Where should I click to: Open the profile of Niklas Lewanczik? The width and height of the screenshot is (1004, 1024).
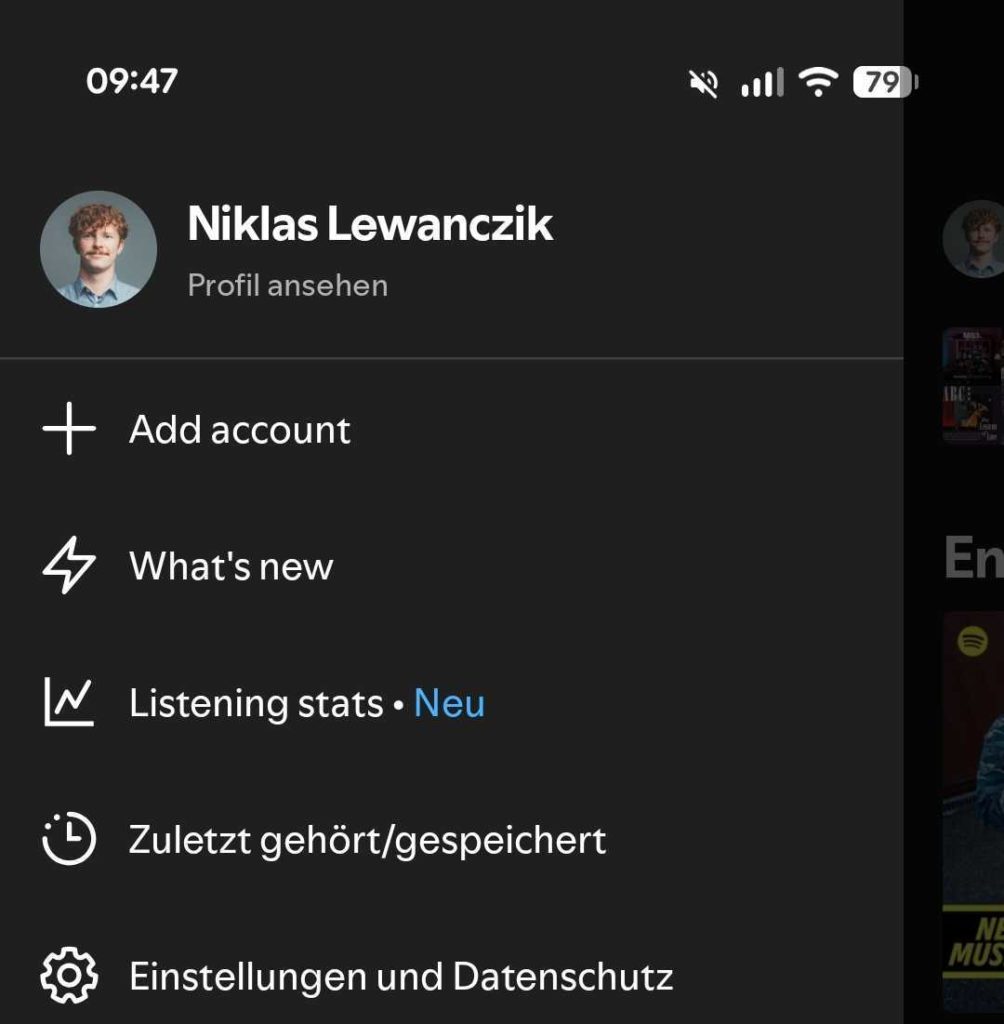click(371, 225)
